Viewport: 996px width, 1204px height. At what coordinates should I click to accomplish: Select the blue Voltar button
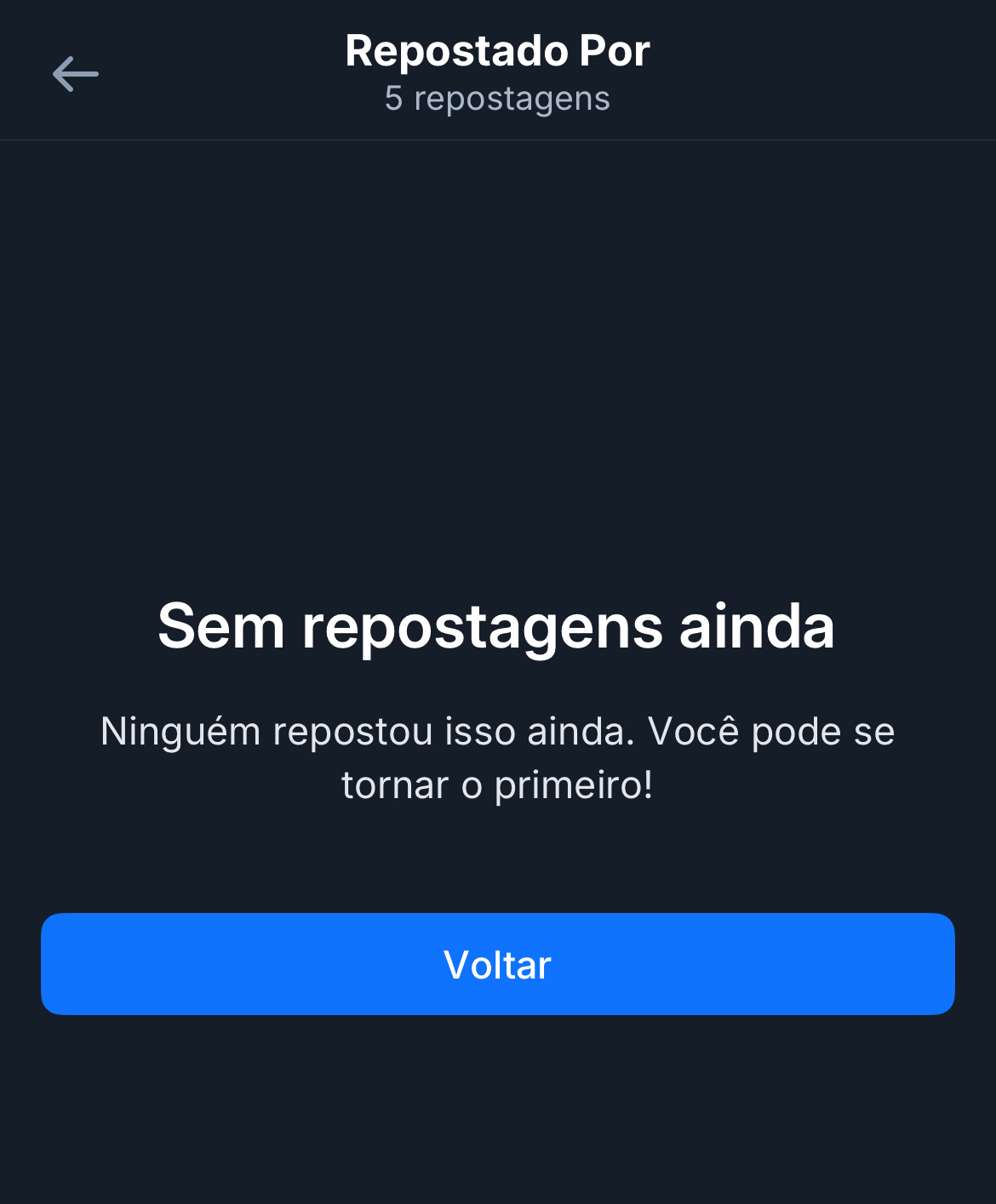coord(498,964)
